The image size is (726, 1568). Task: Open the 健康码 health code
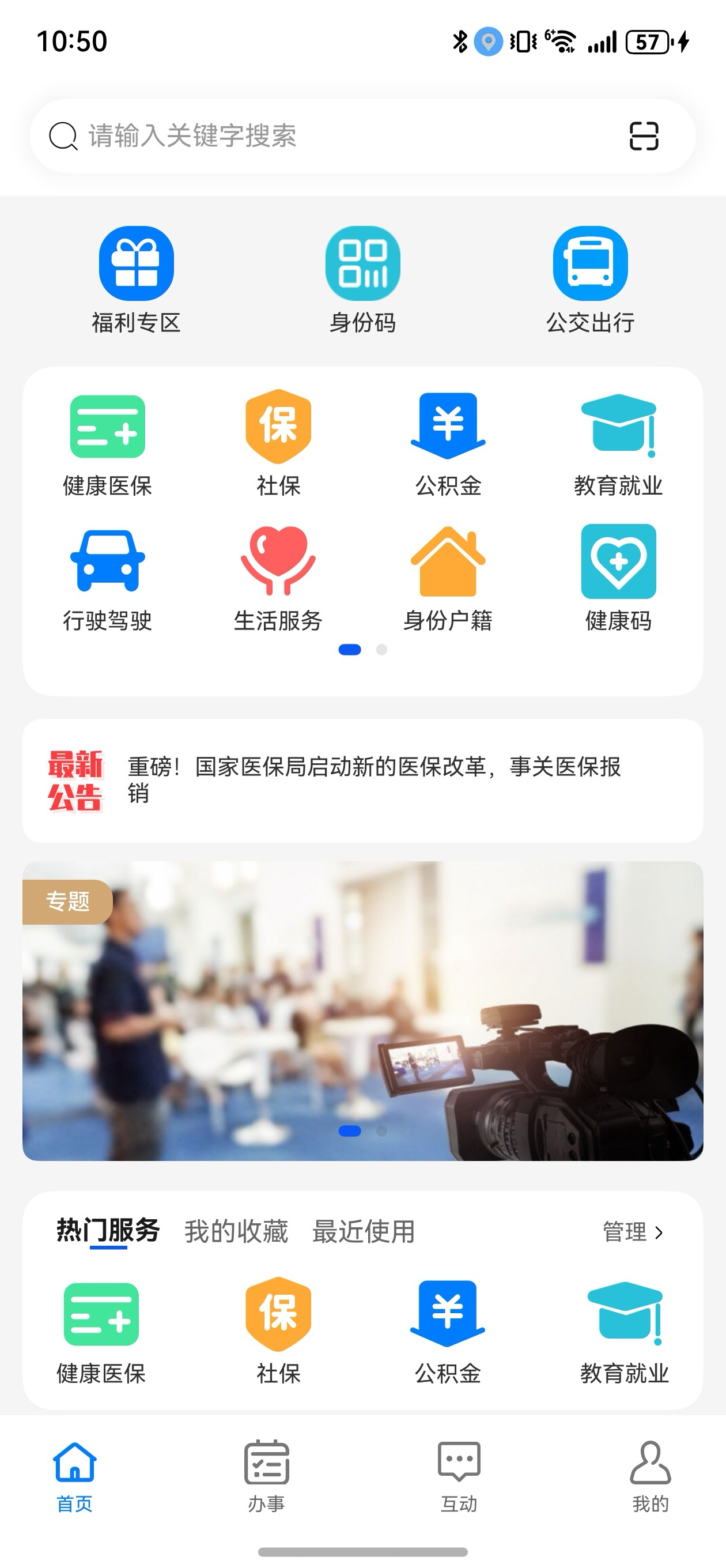(618, 578)
